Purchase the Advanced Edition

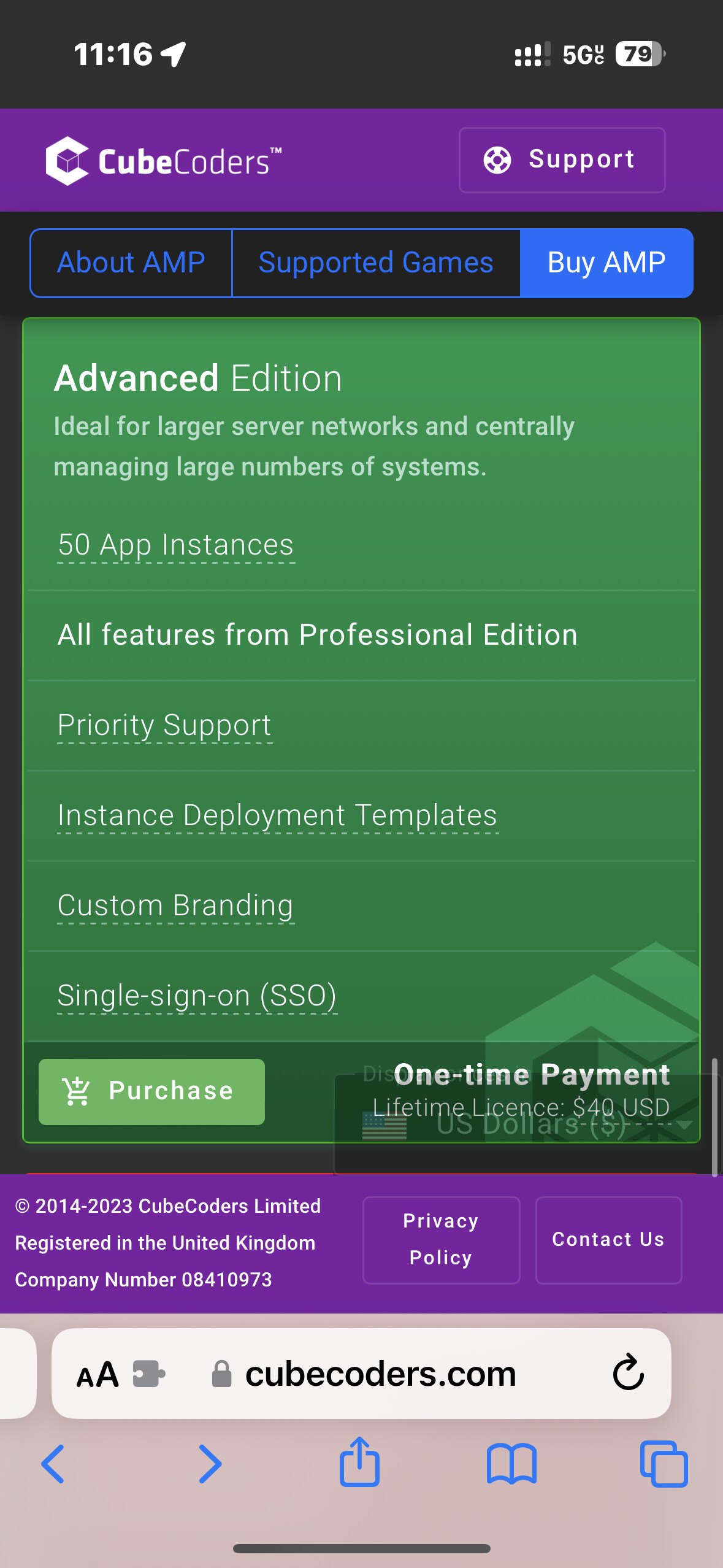(x=151, y=1091)
